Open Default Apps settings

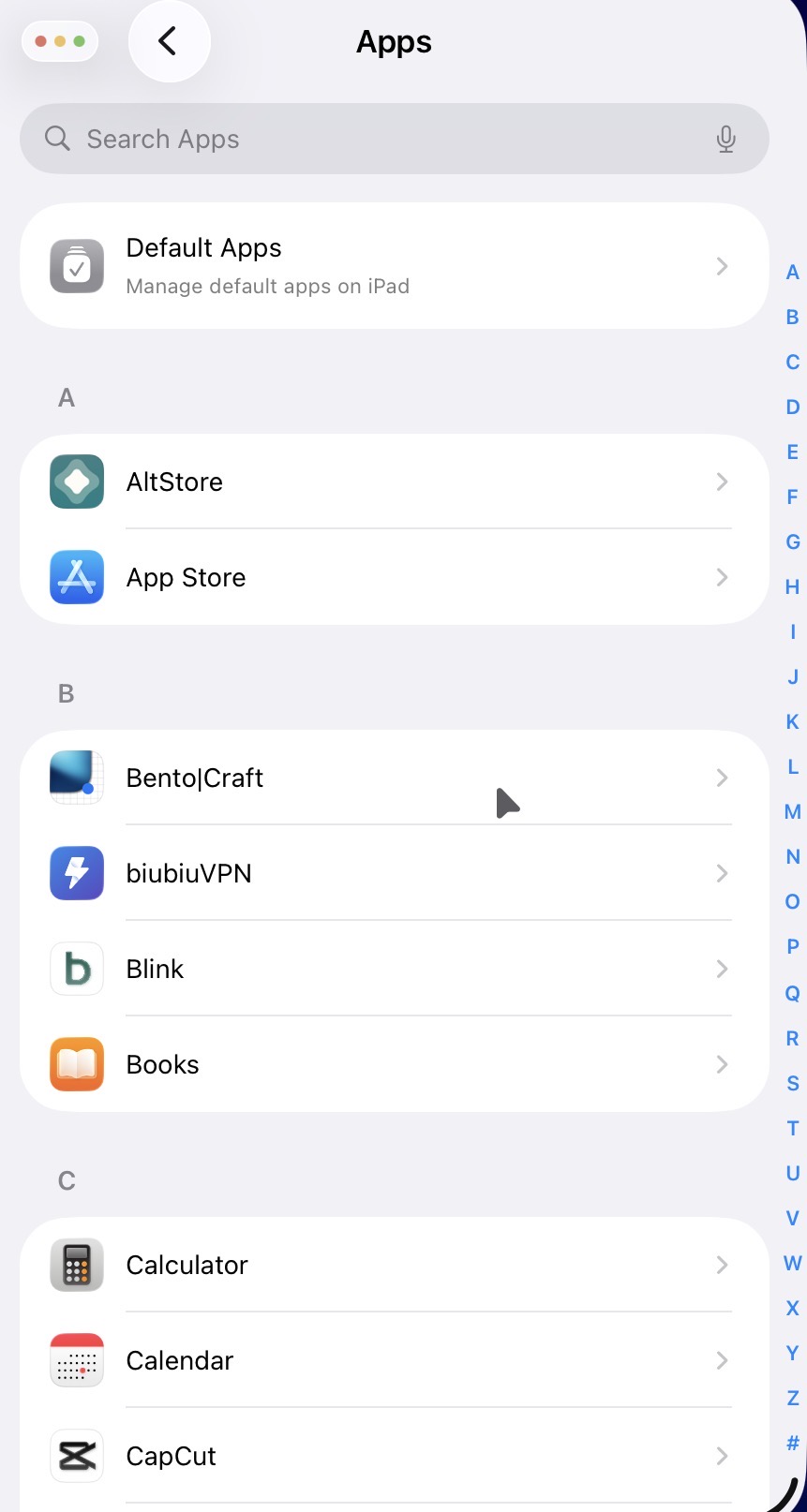click(x=394, y=266)
